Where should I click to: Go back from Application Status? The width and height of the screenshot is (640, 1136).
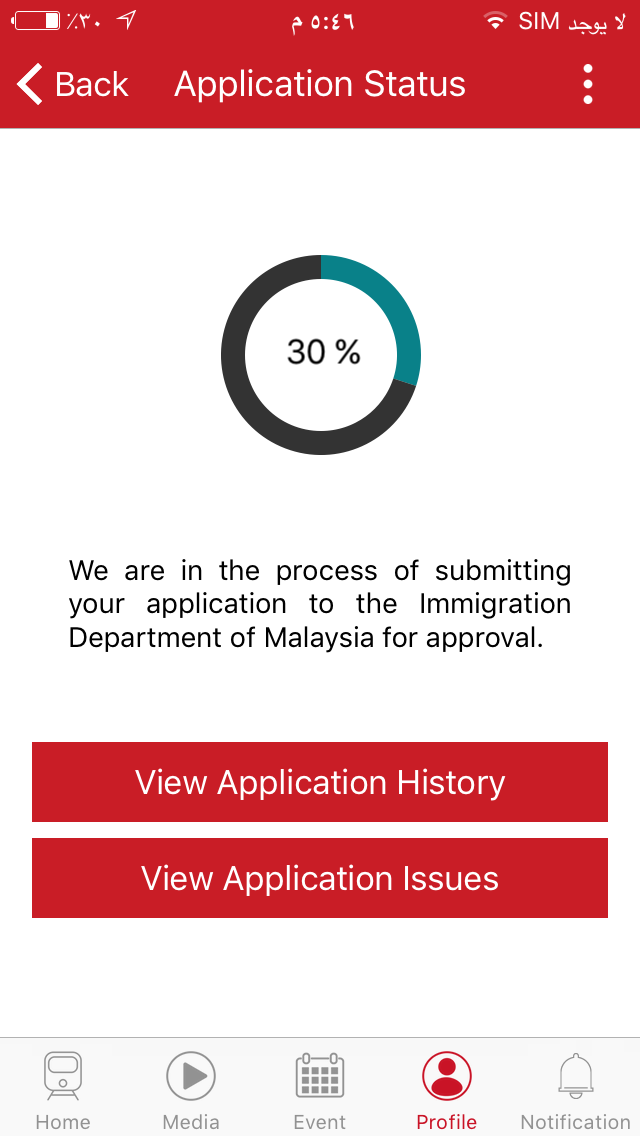[72, 85]
